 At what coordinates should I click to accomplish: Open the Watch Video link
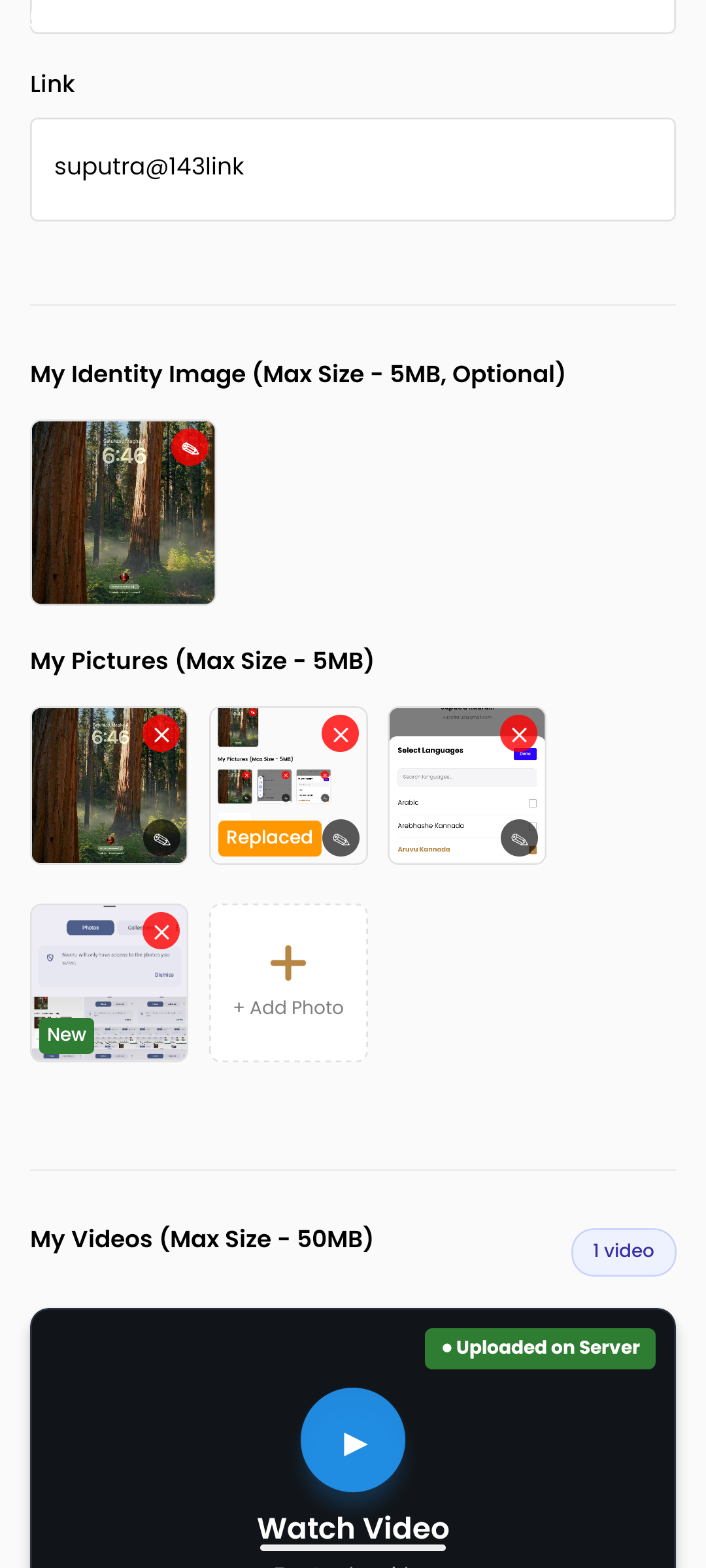point(353,1529)
